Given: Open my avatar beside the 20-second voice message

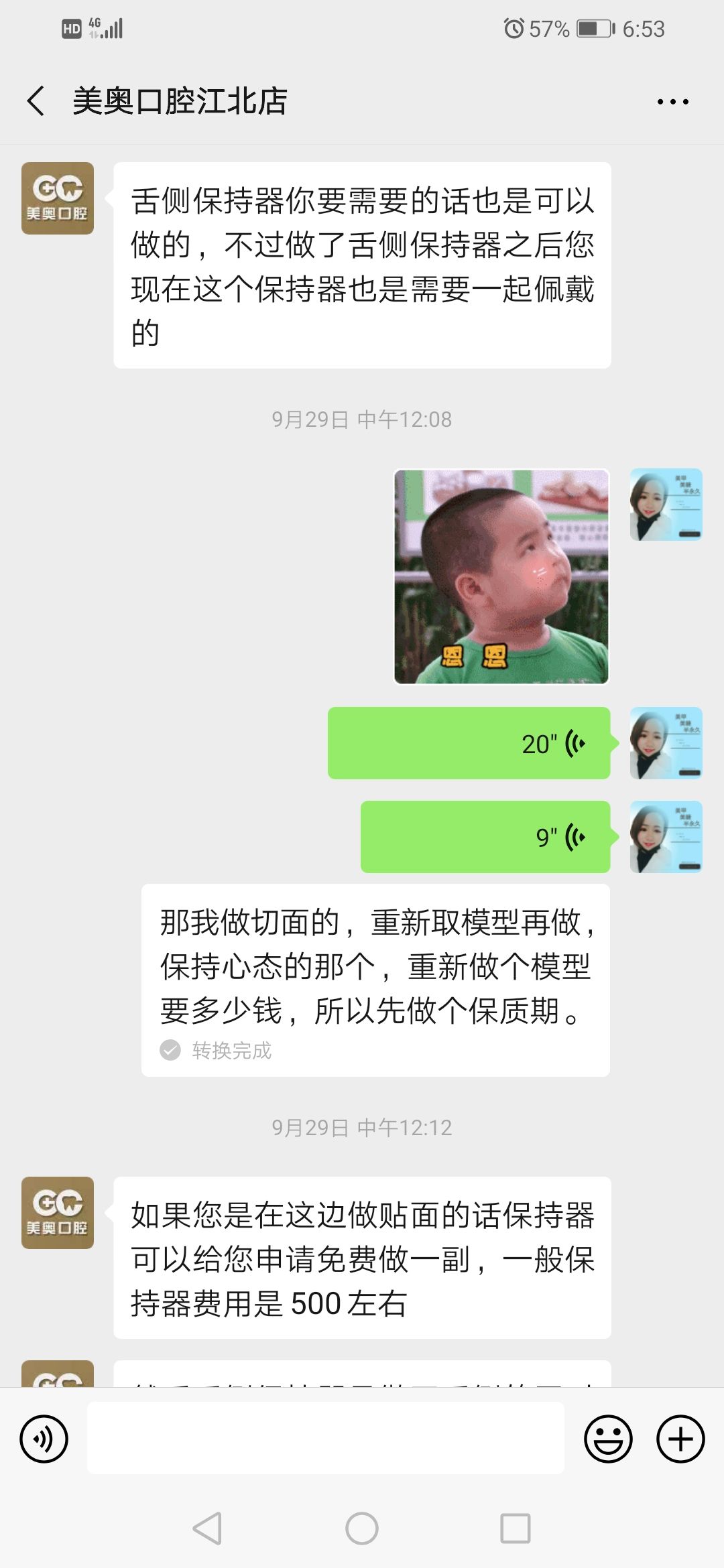Looking at the screenshot, I should 666,743.
